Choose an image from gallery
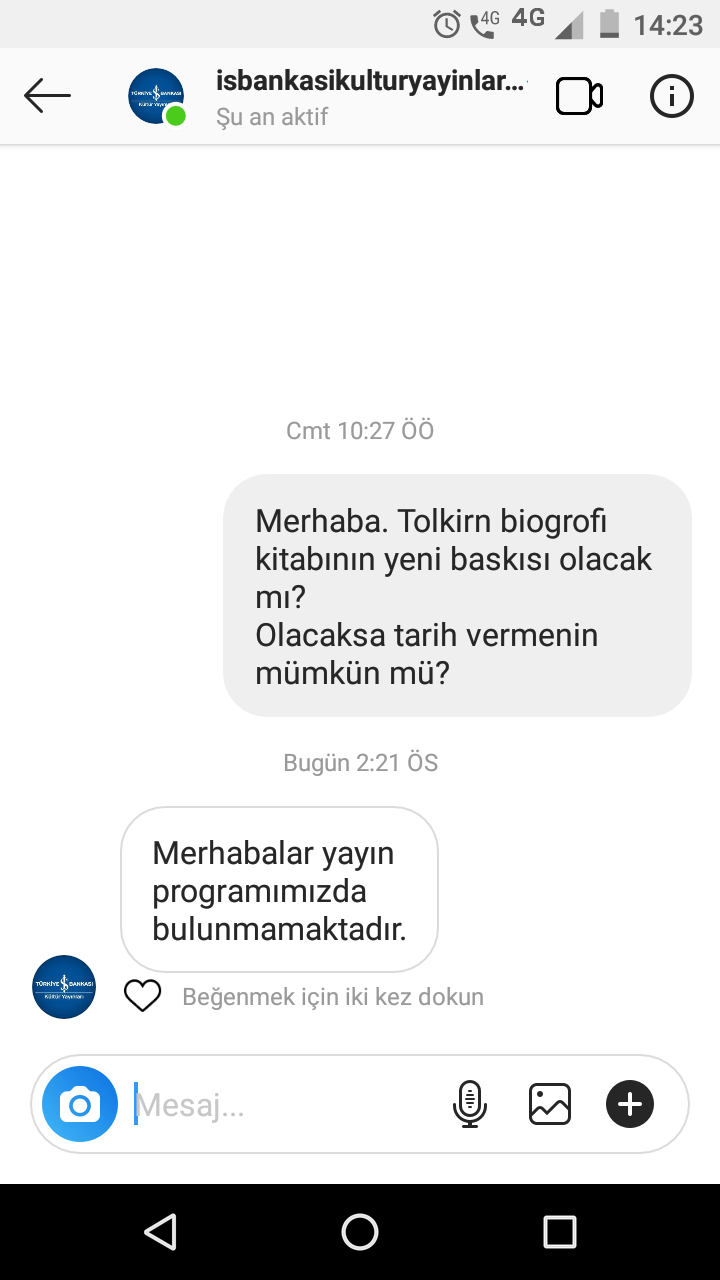Screen dimensions: 720x1280 point(549,1104)
